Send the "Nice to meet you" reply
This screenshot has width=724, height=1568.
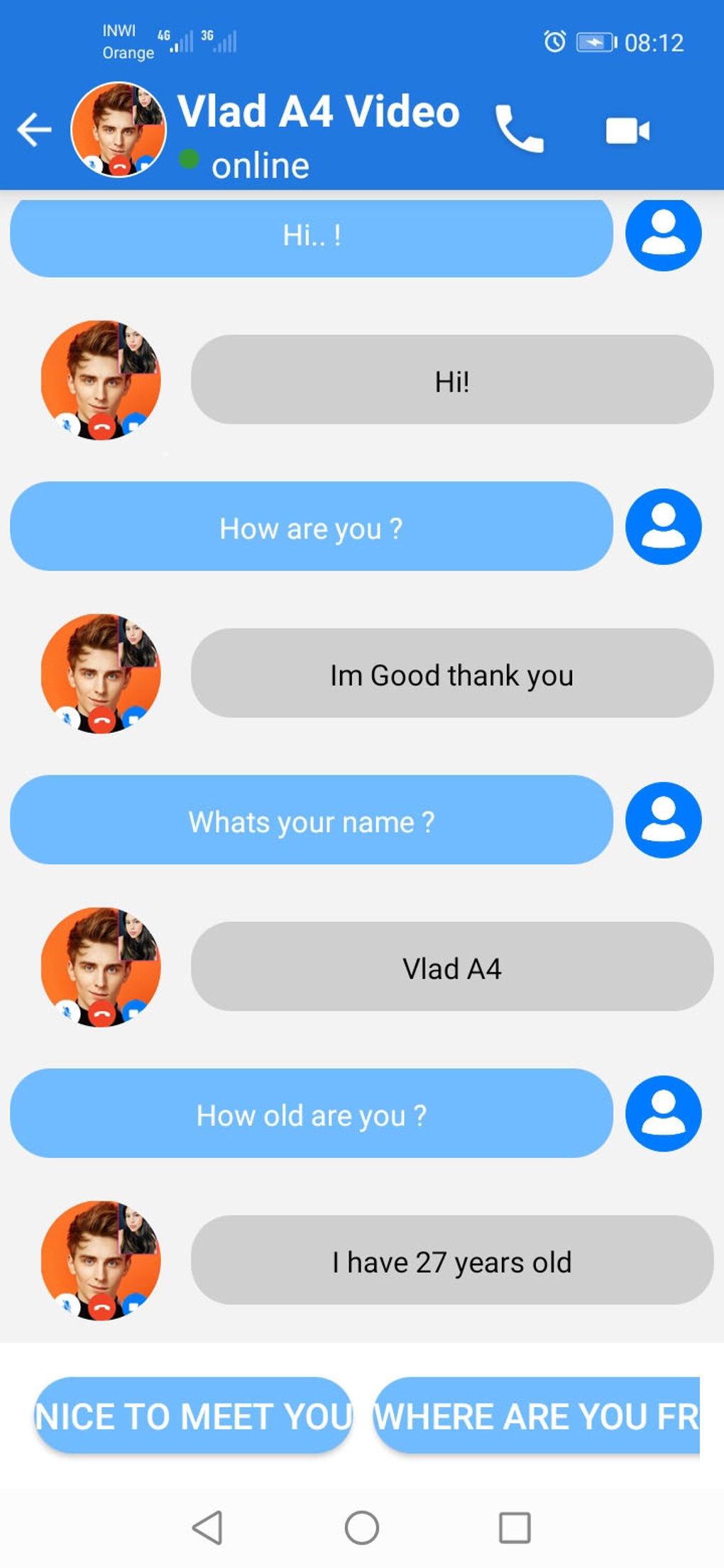193,1416
